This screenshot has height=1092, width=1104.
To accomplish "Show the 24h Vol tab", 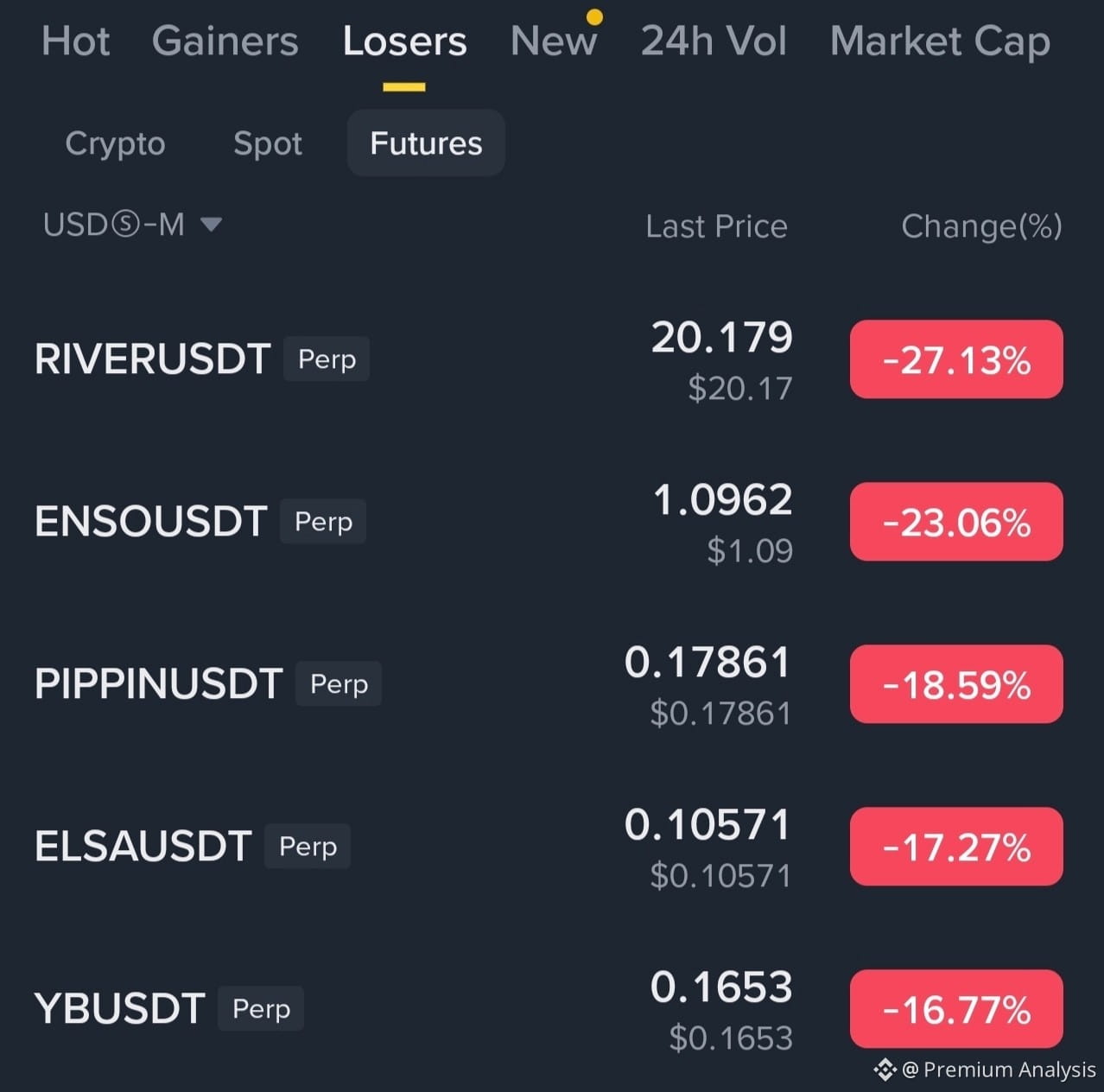I will 714,41.
